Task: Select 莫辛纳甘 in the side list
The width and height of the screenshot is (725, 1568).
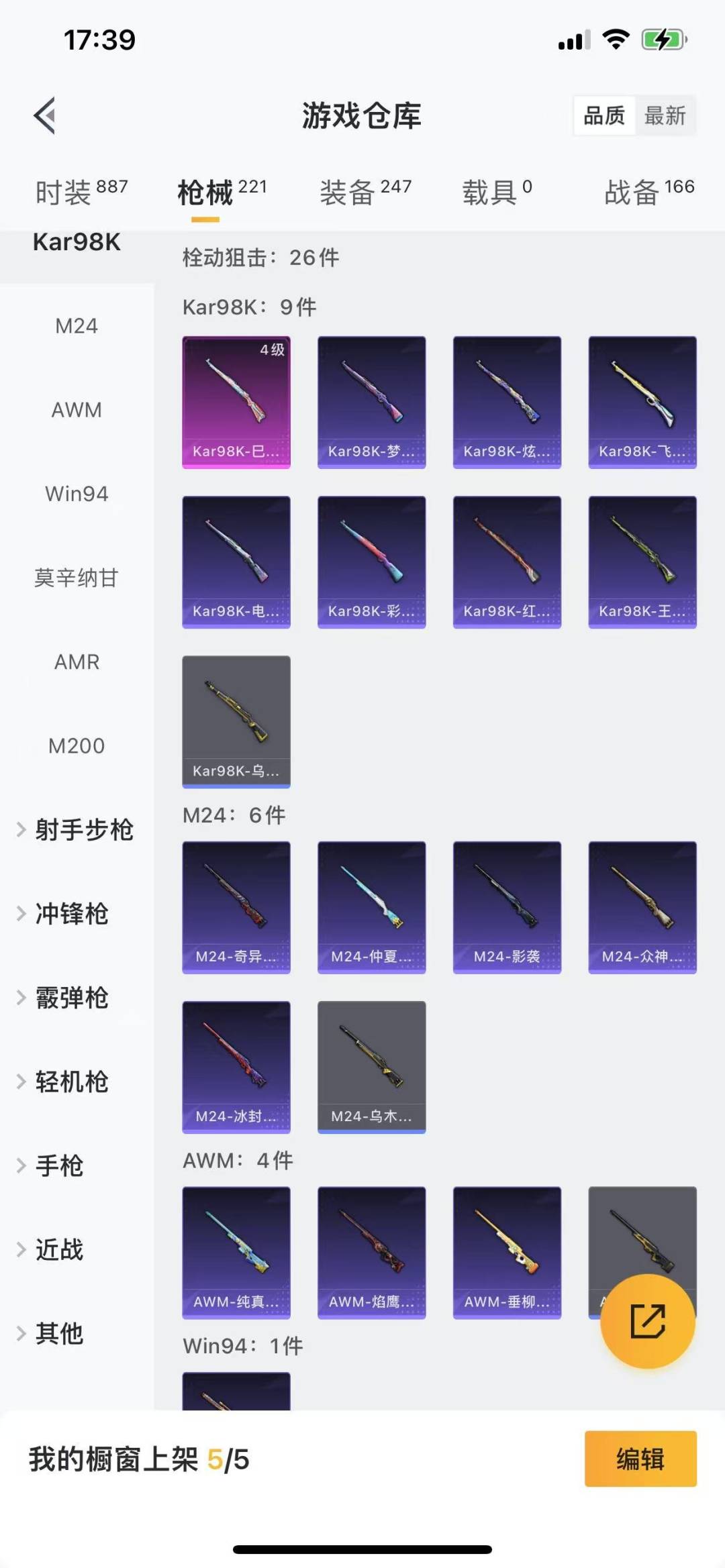Action: 77,578
